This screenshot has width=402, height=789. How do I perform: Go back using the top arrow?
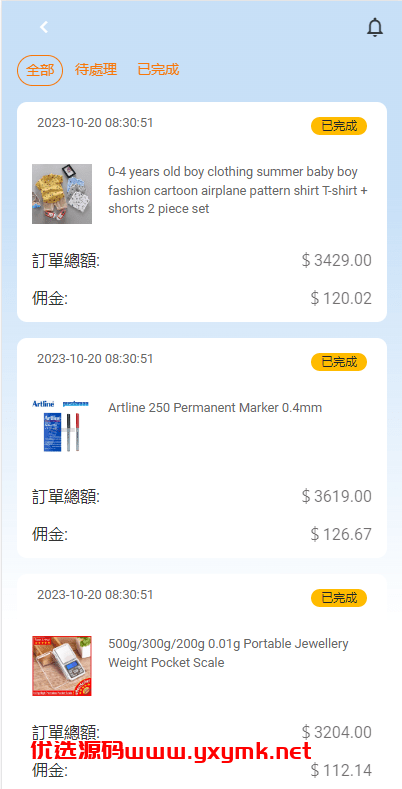pyautogui.click(x=44, y=27)
